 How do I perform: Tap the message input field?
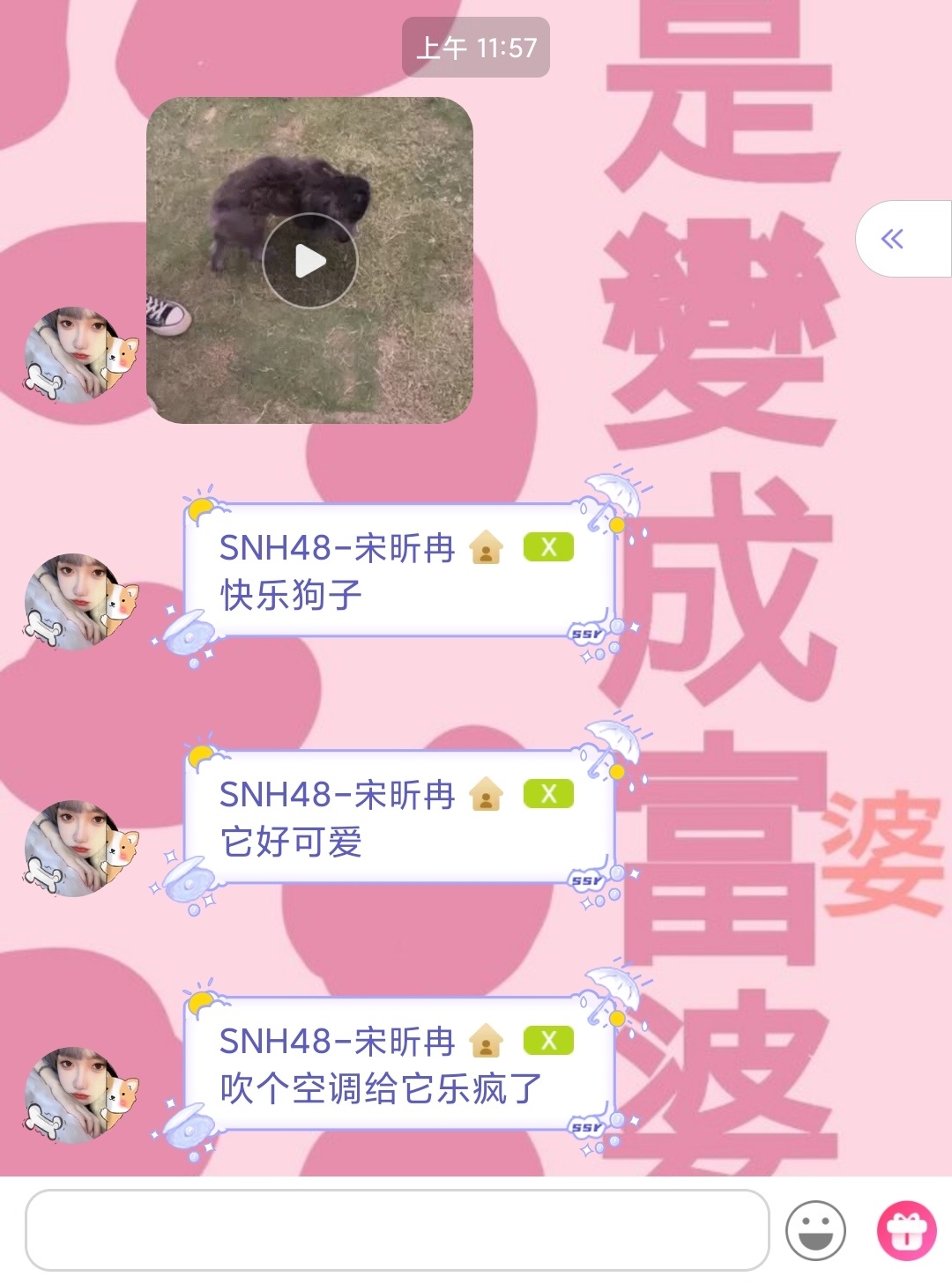click(397, 1229)
